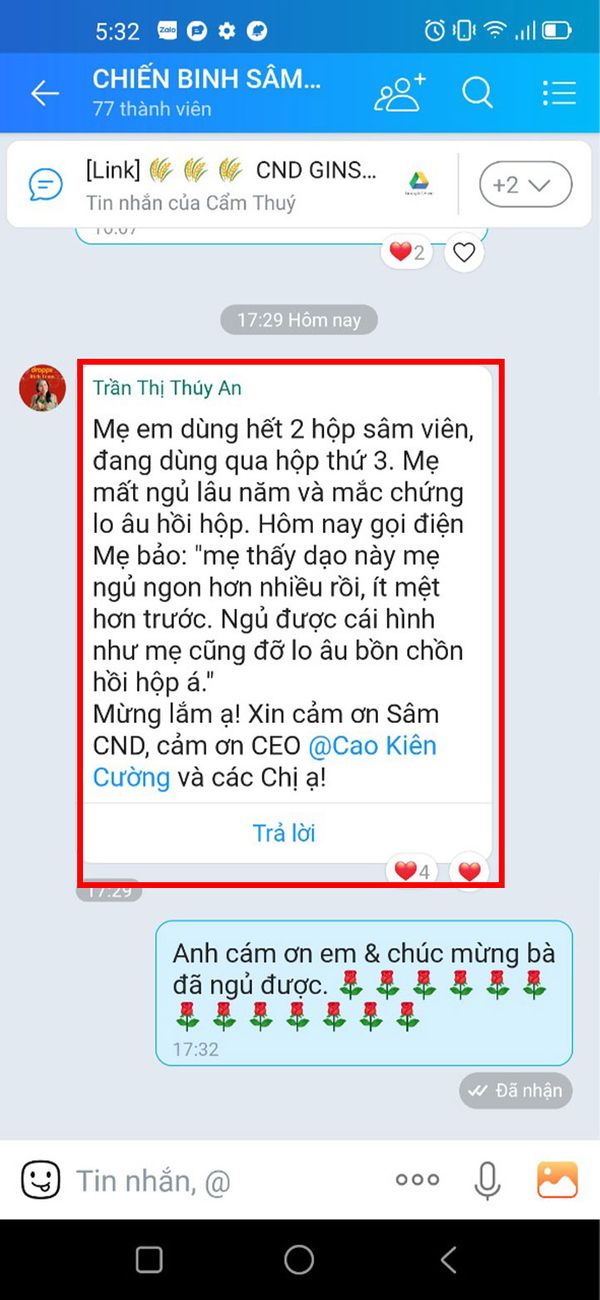Open Trần Thị Thúy An's avatar
This screenshot has height=1300, width=600.
[42, 388]
